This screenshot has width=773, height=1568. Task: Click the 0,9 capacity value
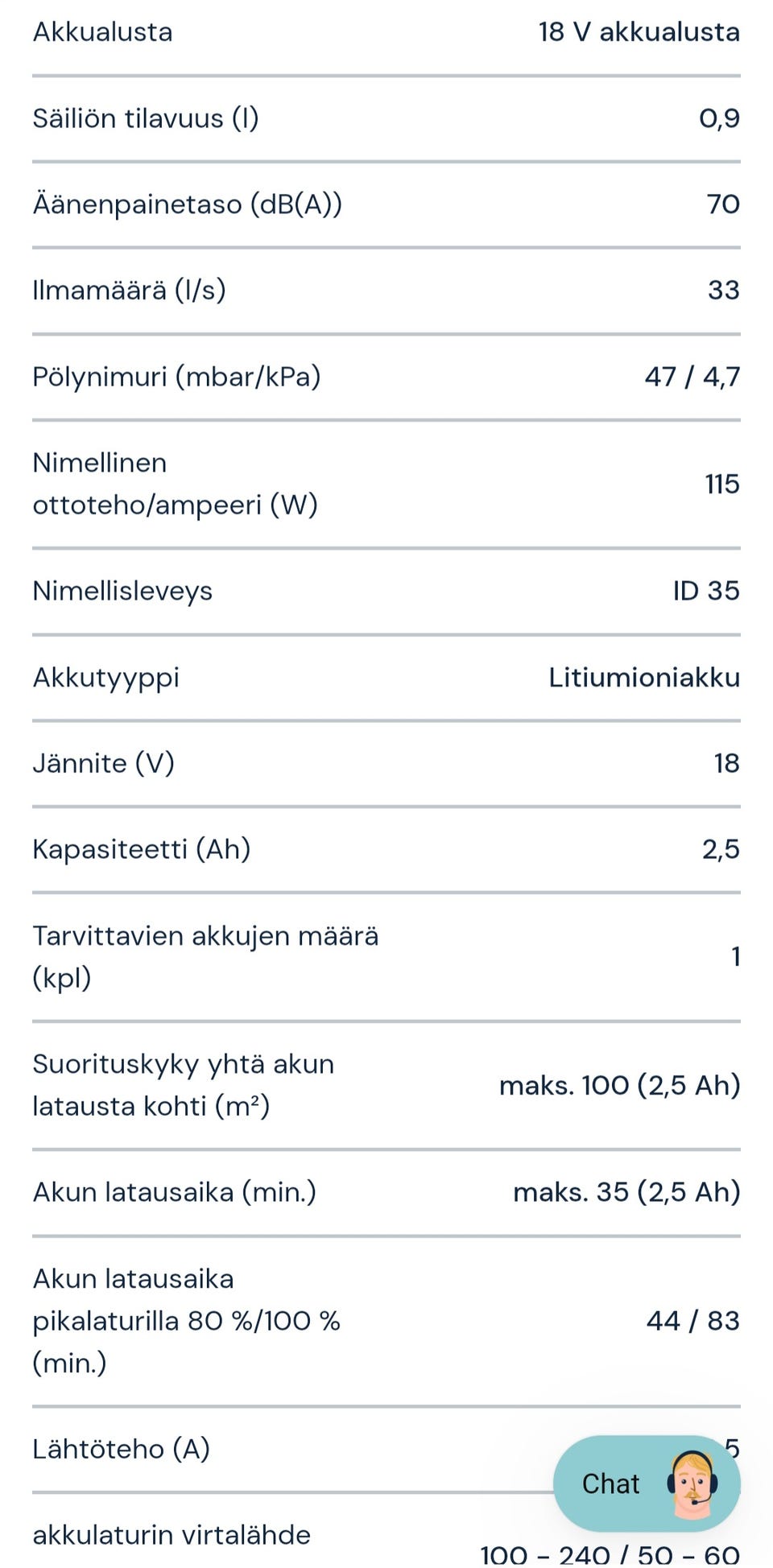pyautogui.click(x=720, y=118)
